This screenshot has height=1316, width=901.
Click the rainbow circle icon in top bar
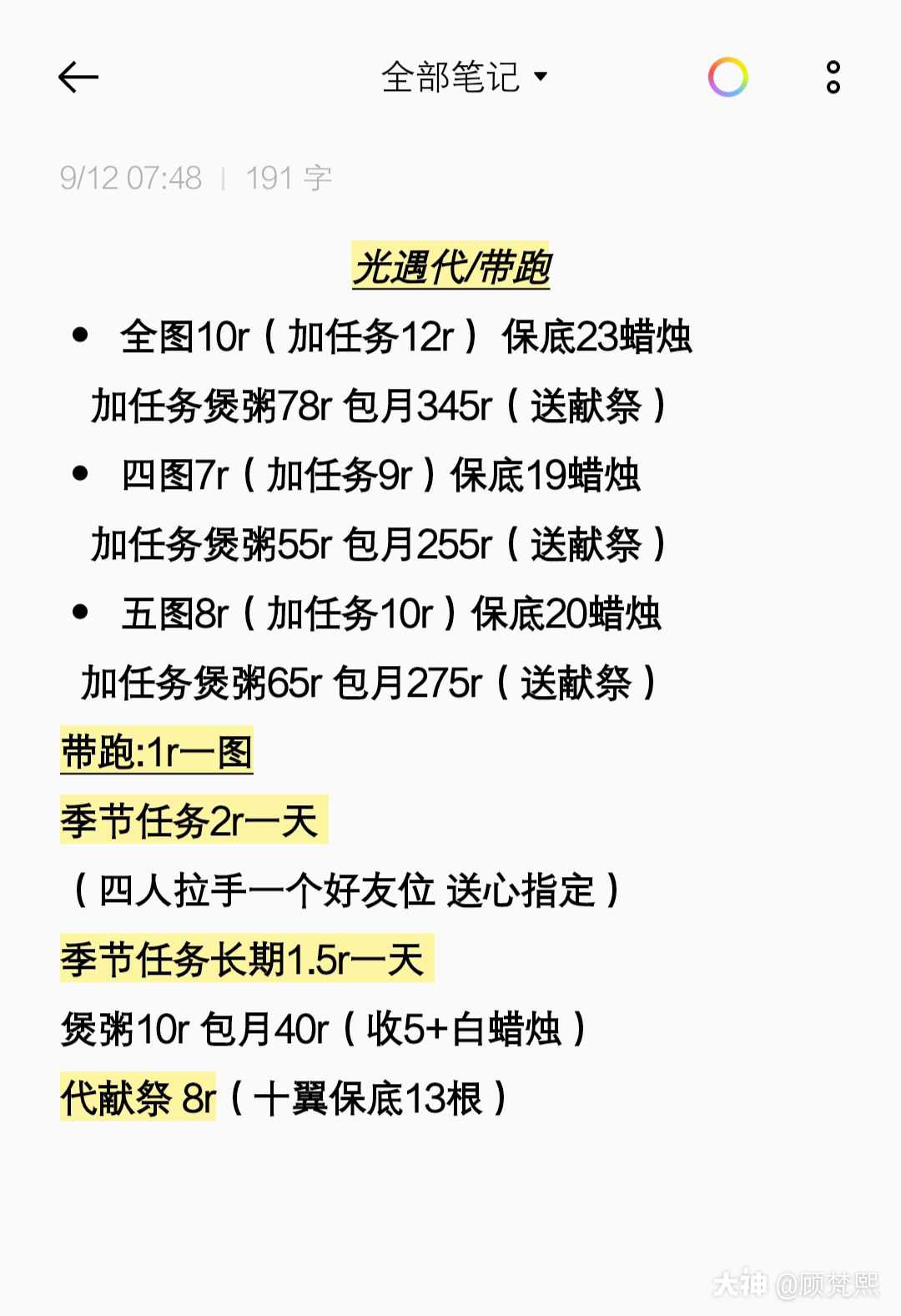coord(727,76)
